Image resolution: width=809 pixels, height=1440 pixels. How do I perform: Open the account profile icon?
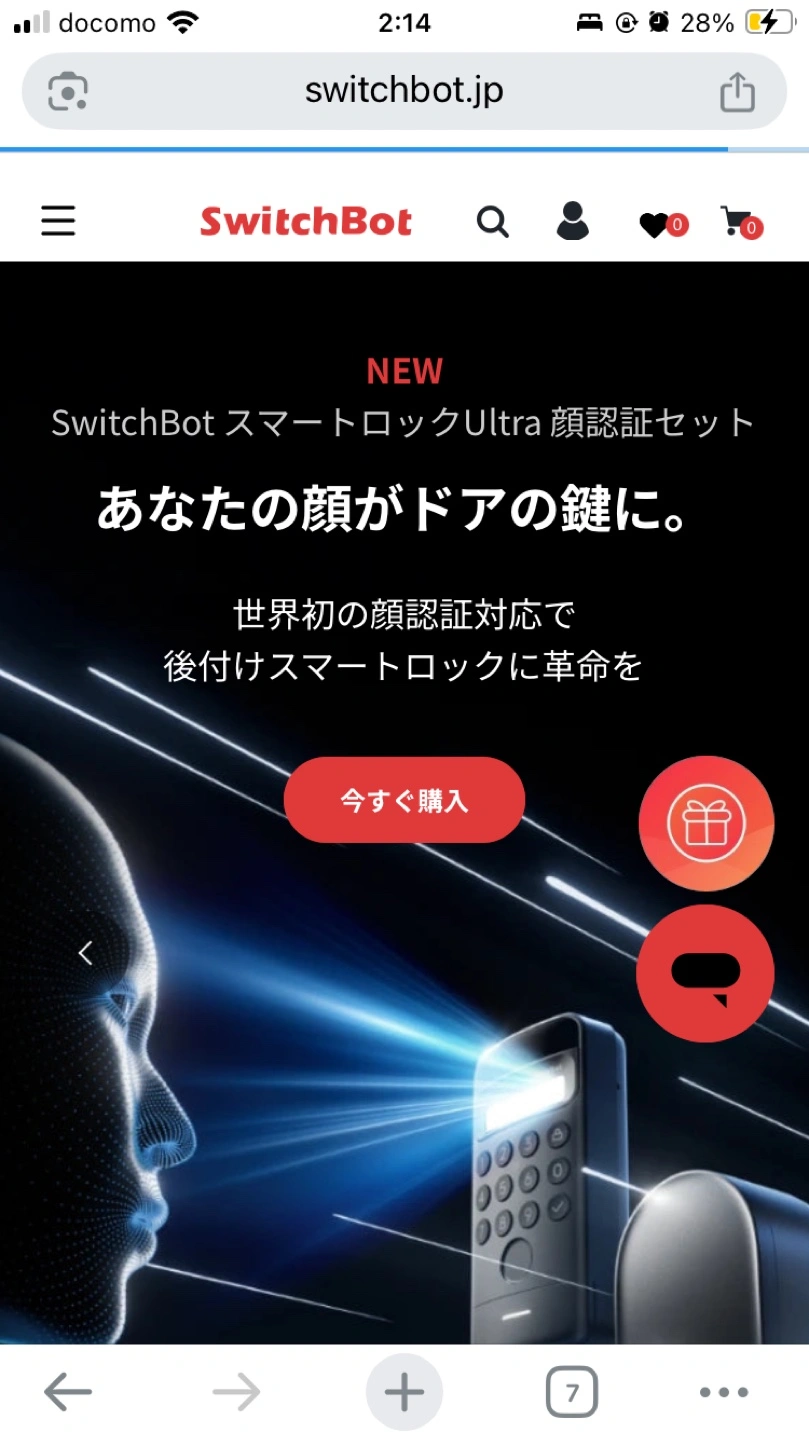pyautogui.click(x=573, y=221)
